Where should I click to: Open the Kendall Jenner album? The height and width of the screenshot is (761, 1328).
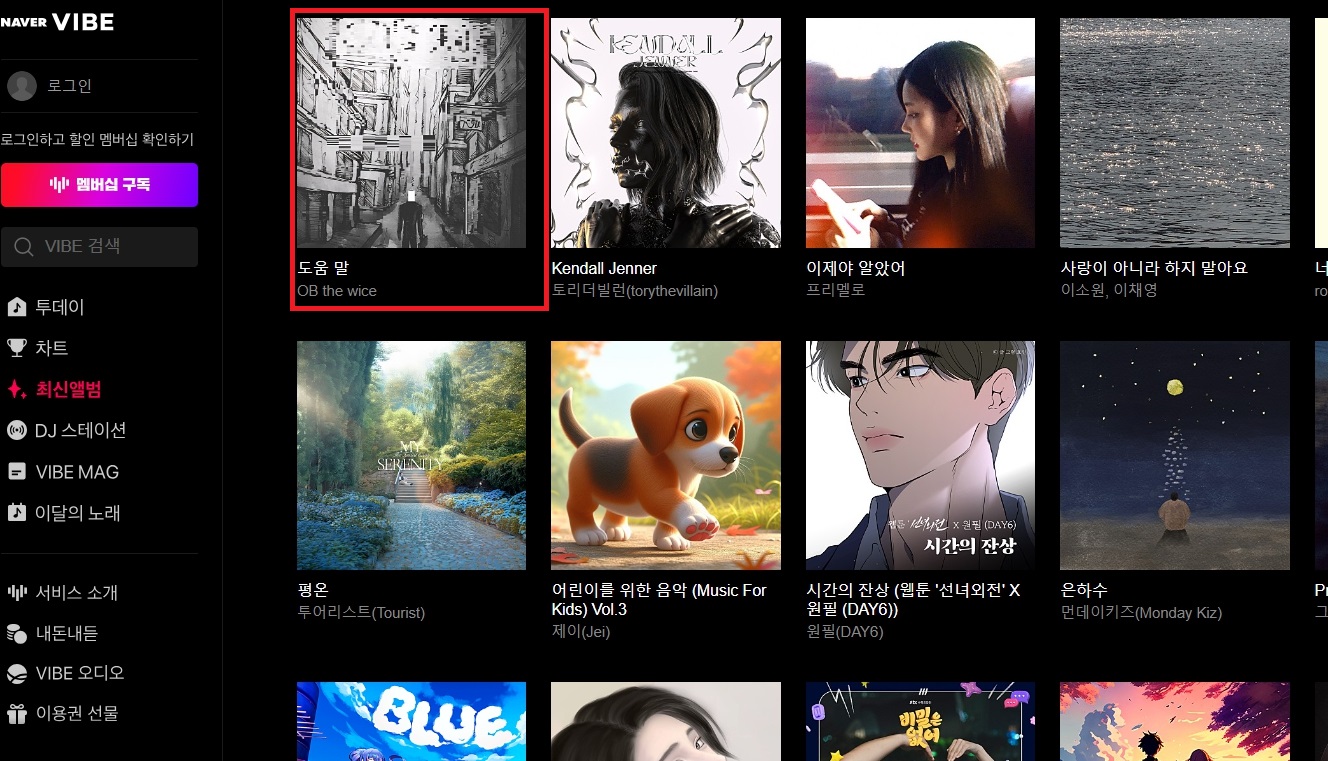[665, 133]
